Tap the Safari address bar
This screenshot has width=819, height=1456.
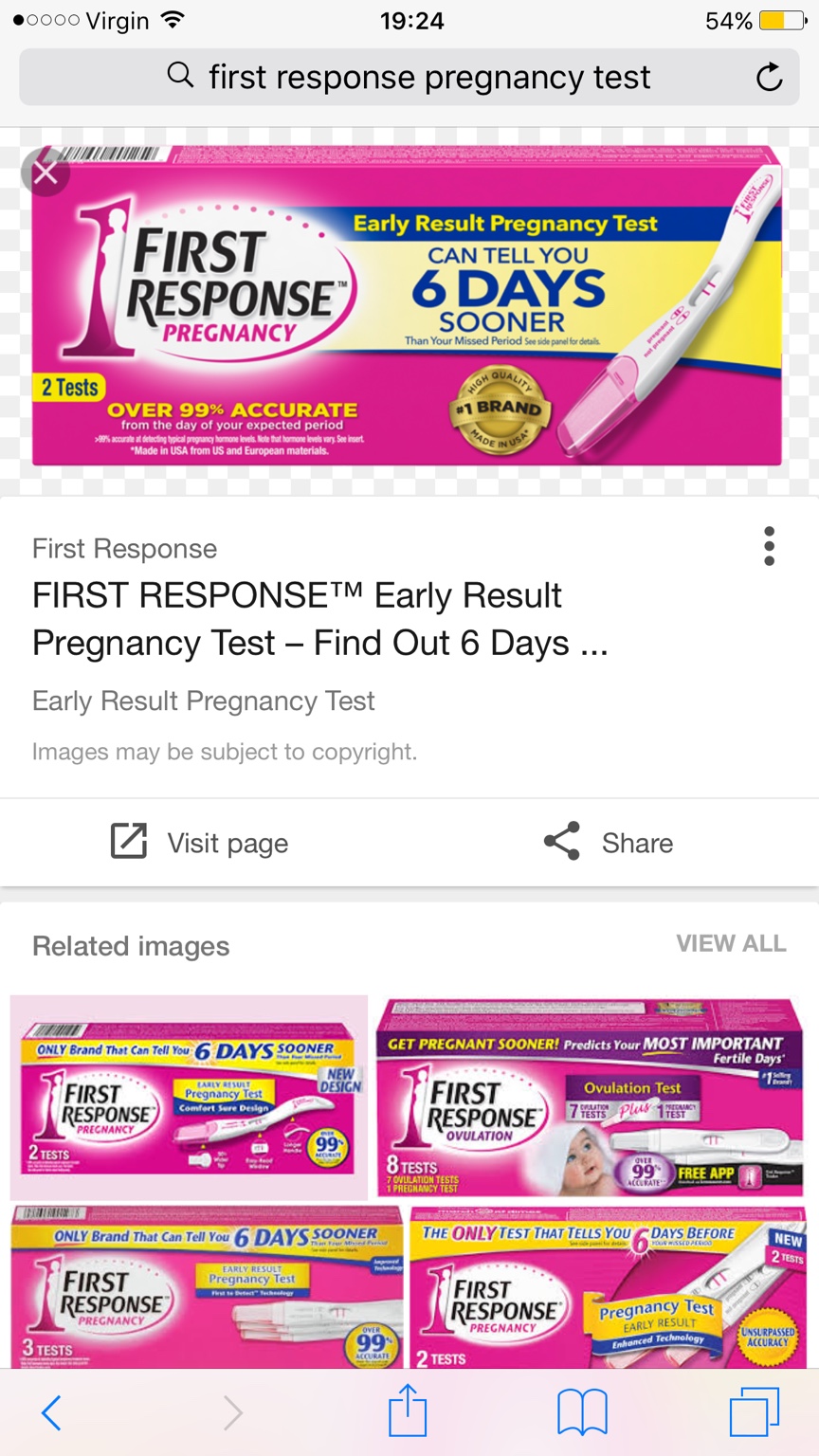409,77
